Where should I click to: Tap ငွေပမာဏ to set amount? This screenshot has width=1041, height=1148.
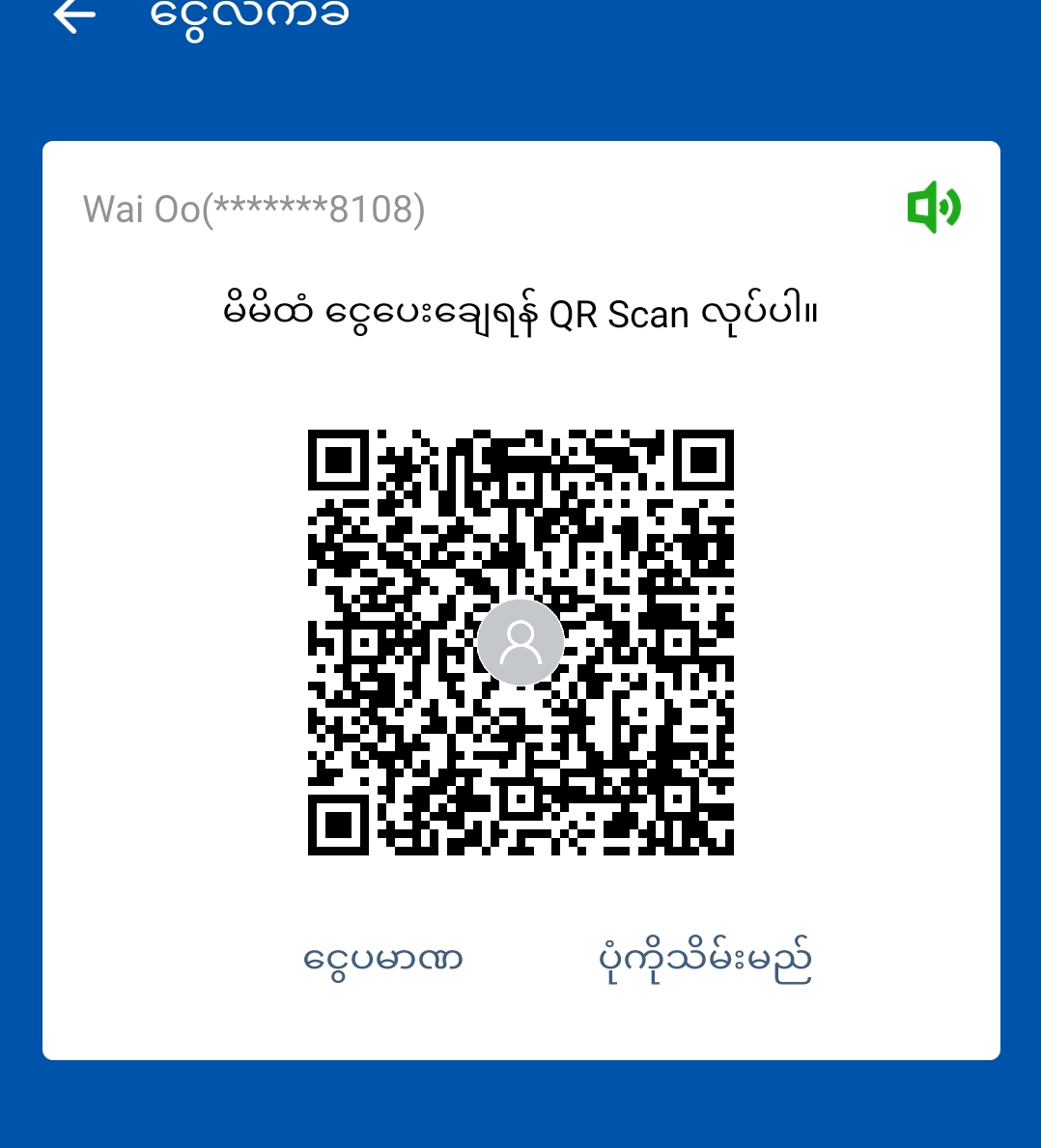tap(383, 959)
